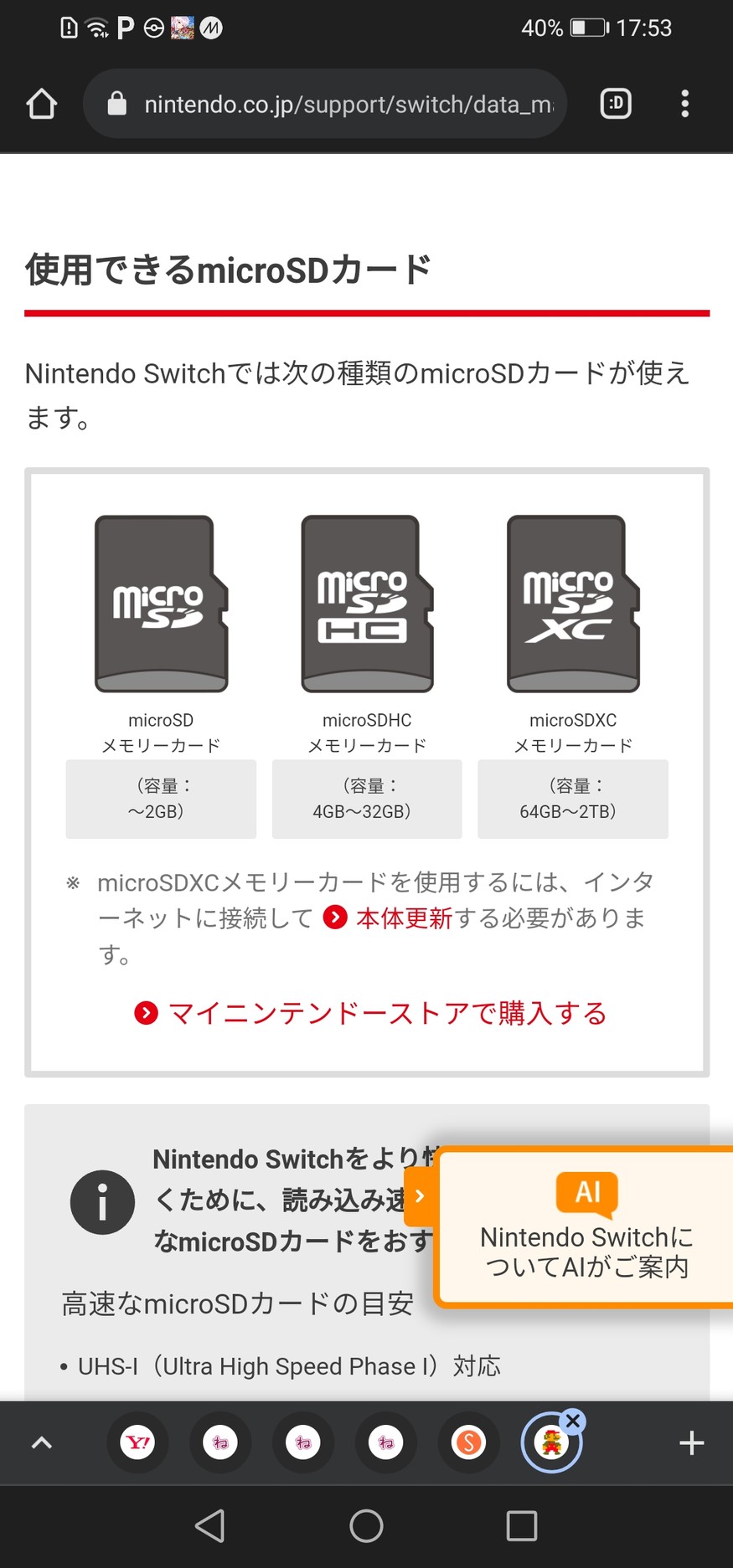Screen dimensions: 733x1568
Task: Open the tab switcher
Action: (616, 104)
